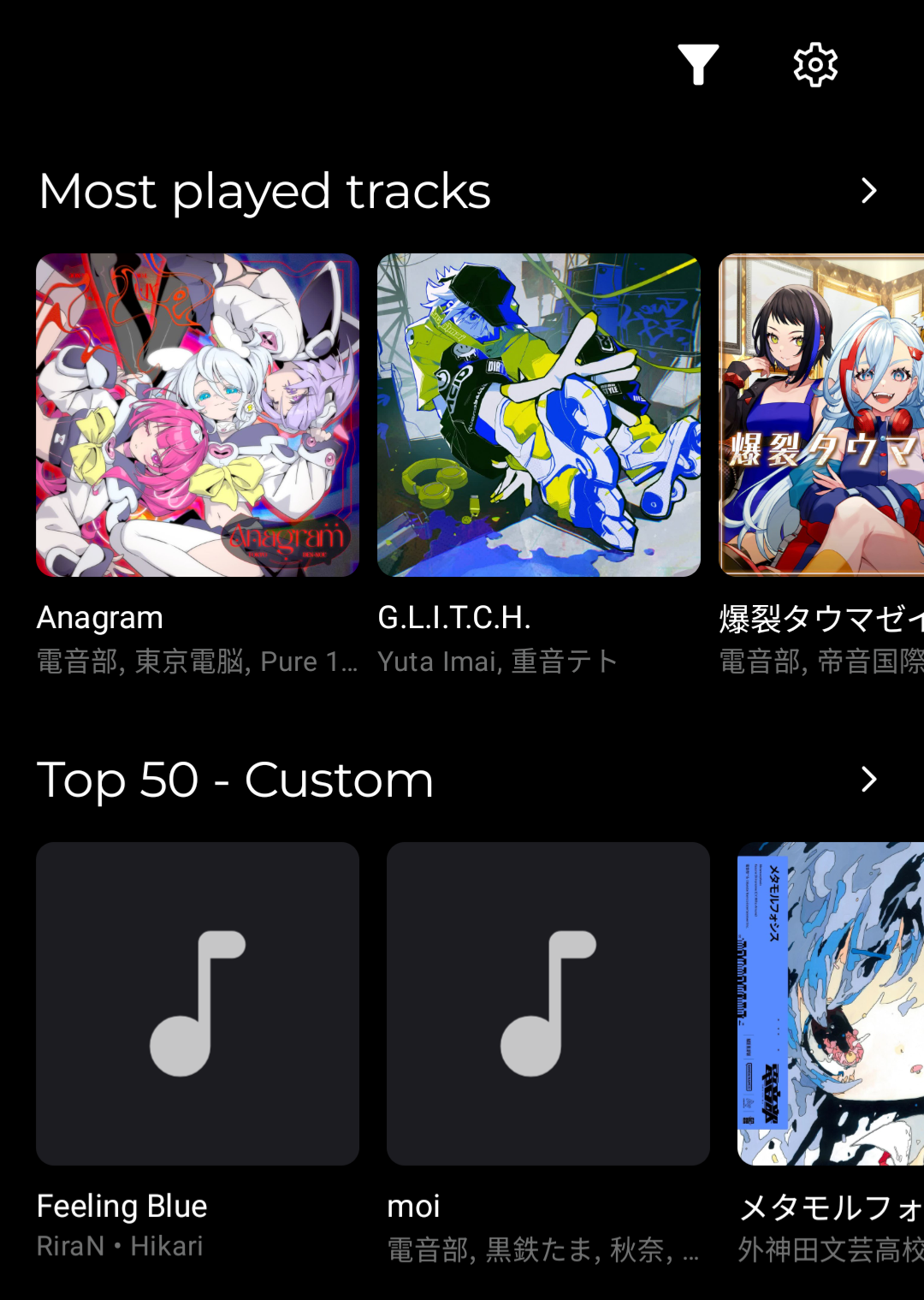924x1300 pixels.
Task: Open the moi track card
Action: pyautogui.click(x=548, y=1004)
